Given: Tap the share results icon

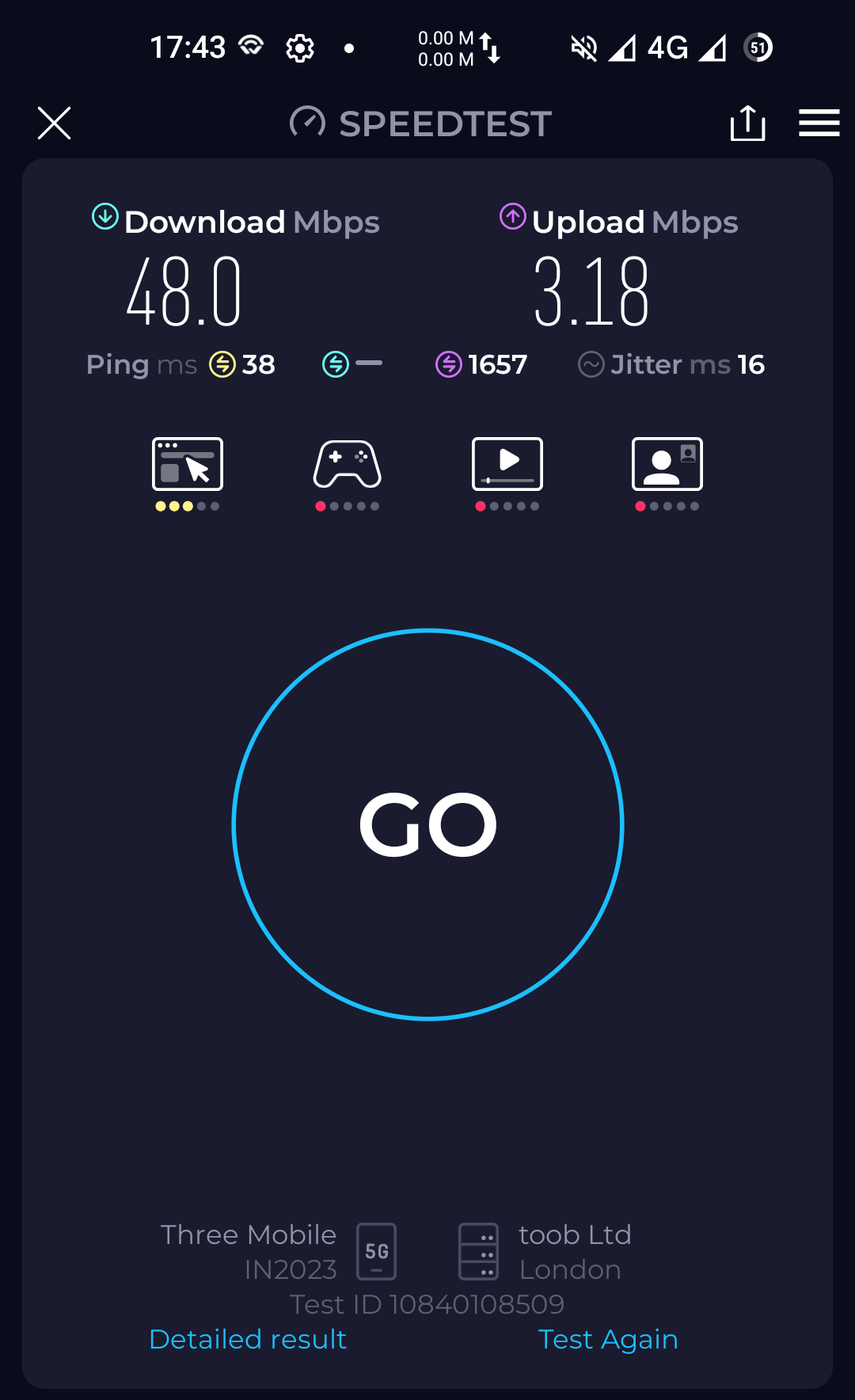Looking at the screenshot, I should pos(747,124).
